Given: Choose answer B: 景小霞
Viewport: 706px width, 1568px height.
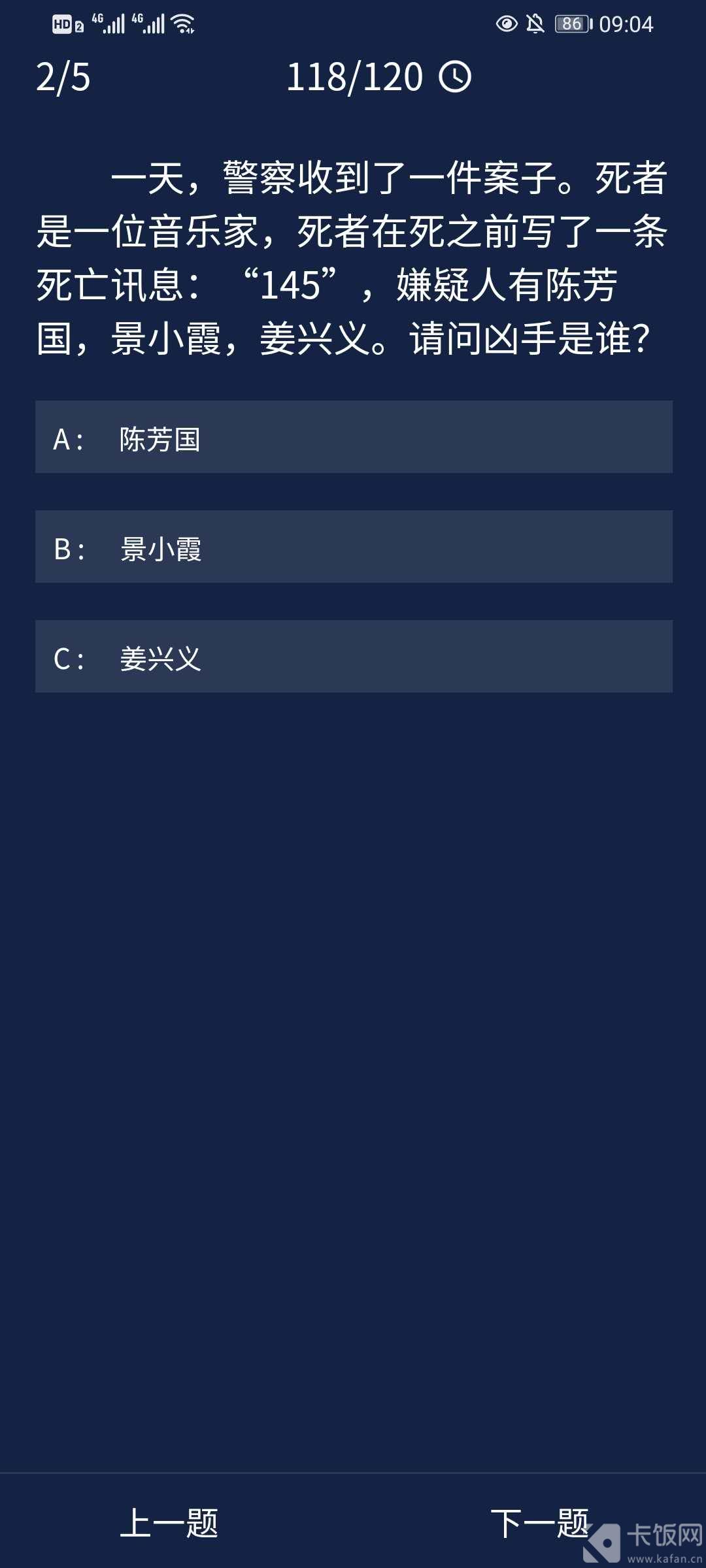Looking at the screenshot, I should tap(353, 547).
